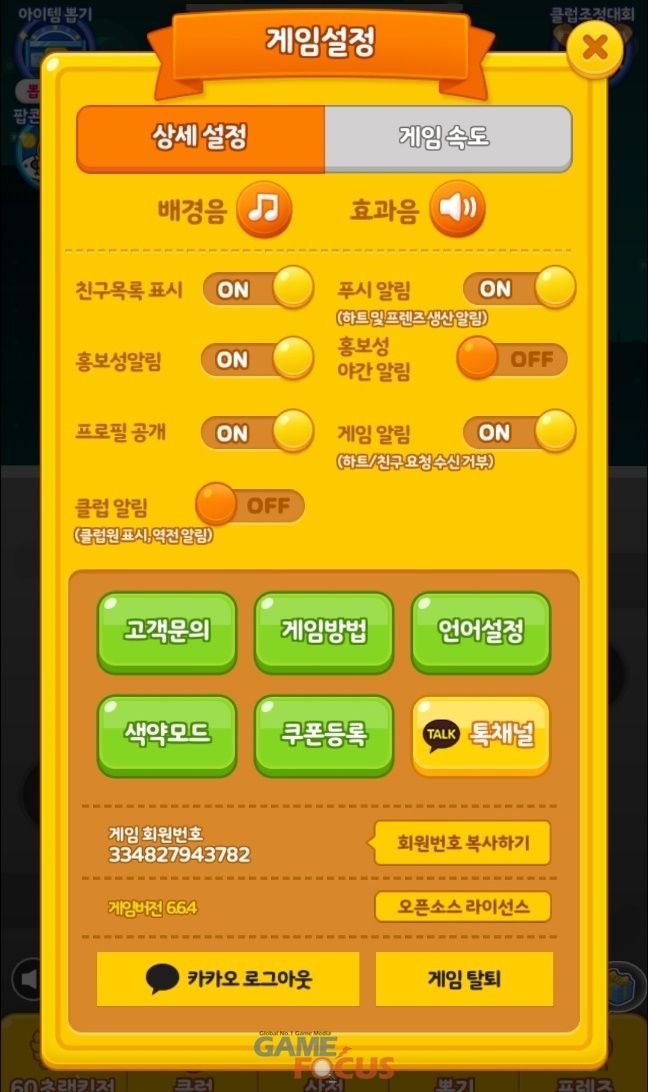Screen dimensions: 648x1092
Task: Turn off 홍보성알림 switch
Action: coord(258,359)
